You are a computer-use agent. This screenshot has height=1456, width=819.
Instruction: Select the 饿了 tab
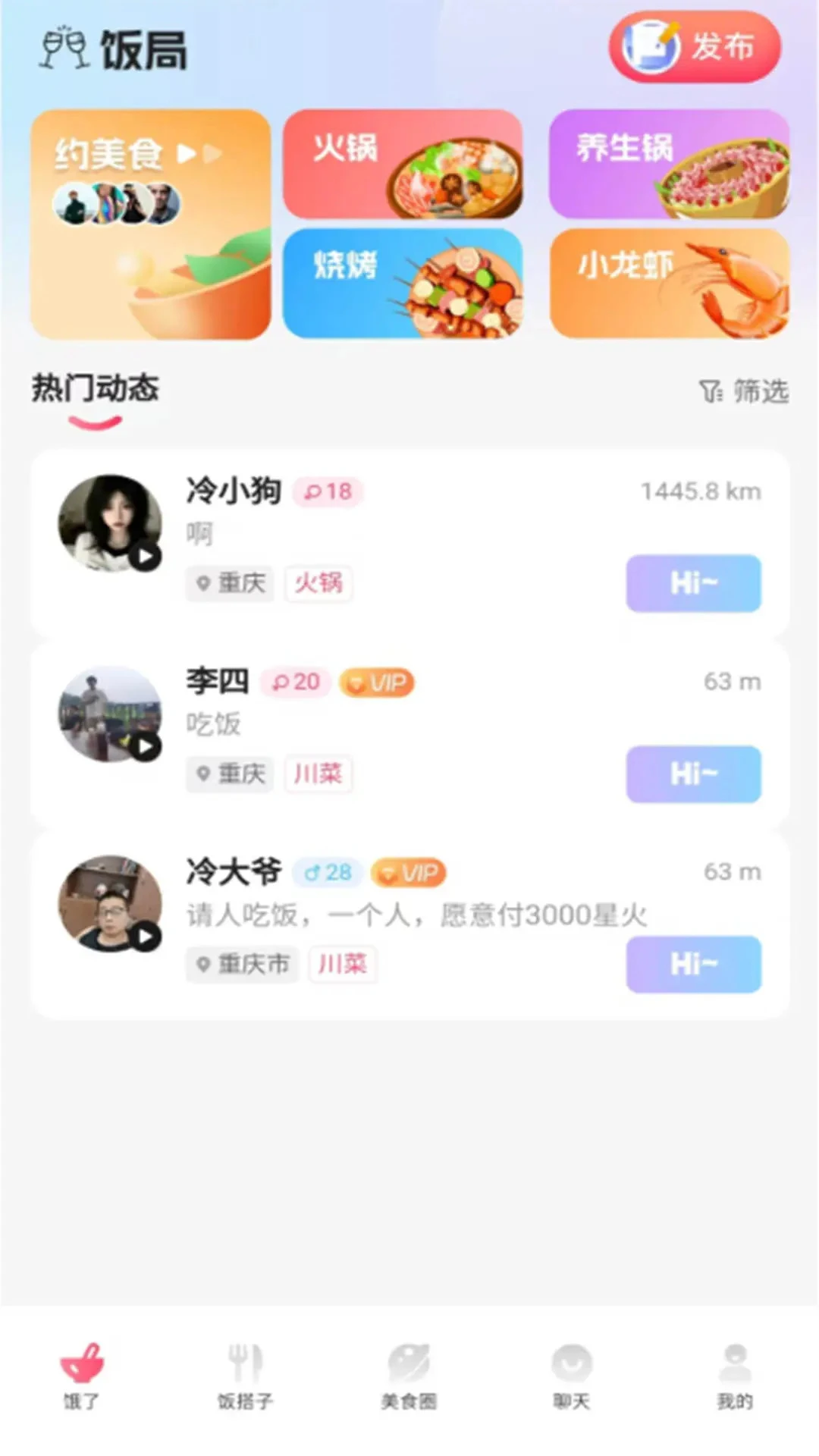[82, 1376]
